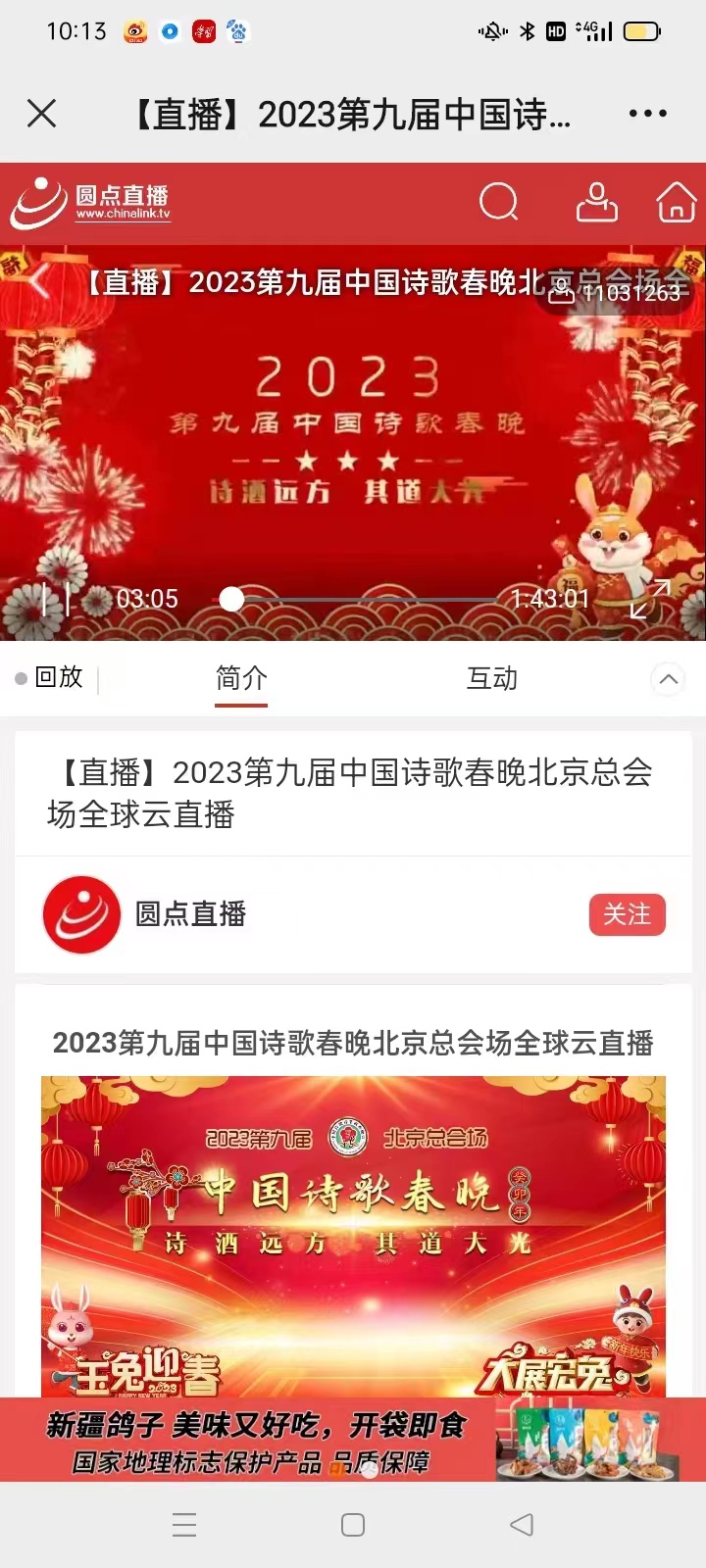Open the user profile icon
The width and height of the screenshot is (706, 1568).
(x=596, y=203)
